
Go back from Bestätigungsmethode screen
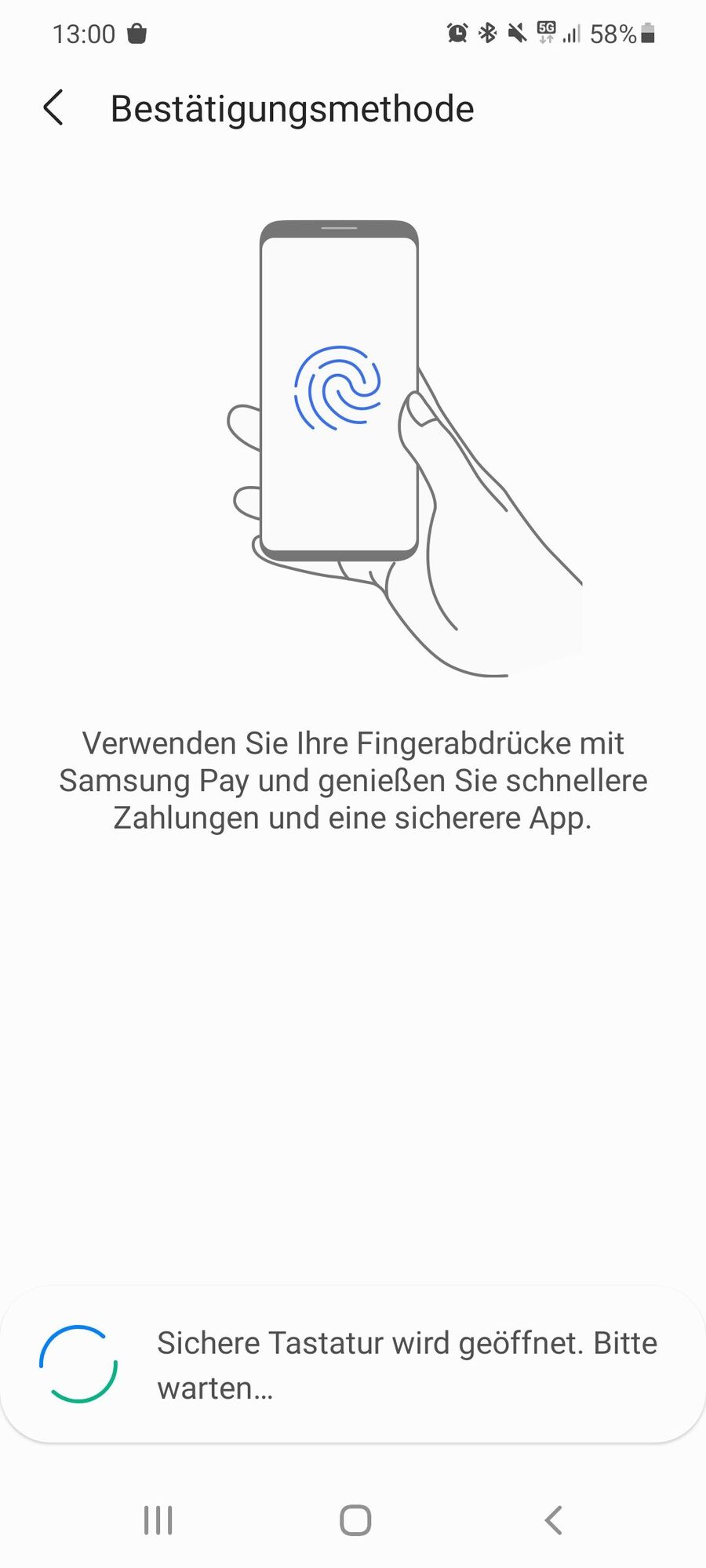click(x=53, y=108)
